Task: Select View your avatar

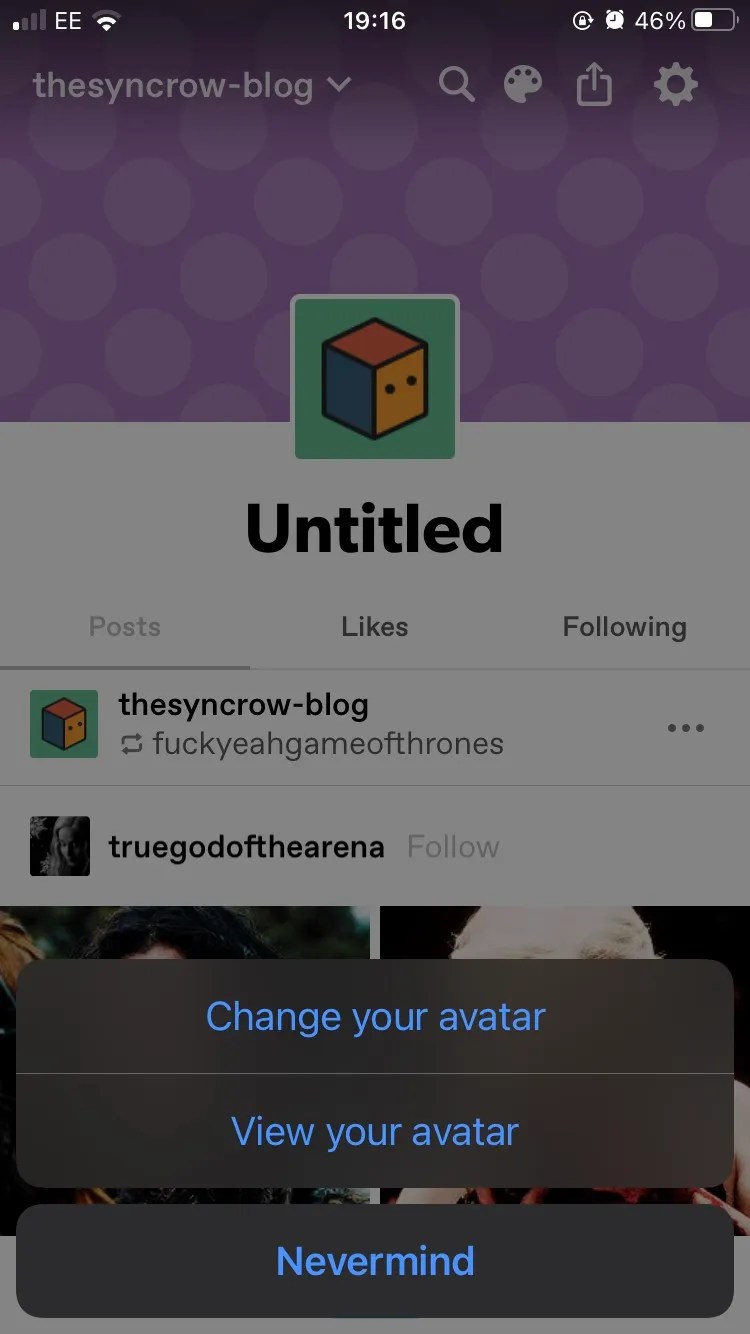Action: [375, 1131]
